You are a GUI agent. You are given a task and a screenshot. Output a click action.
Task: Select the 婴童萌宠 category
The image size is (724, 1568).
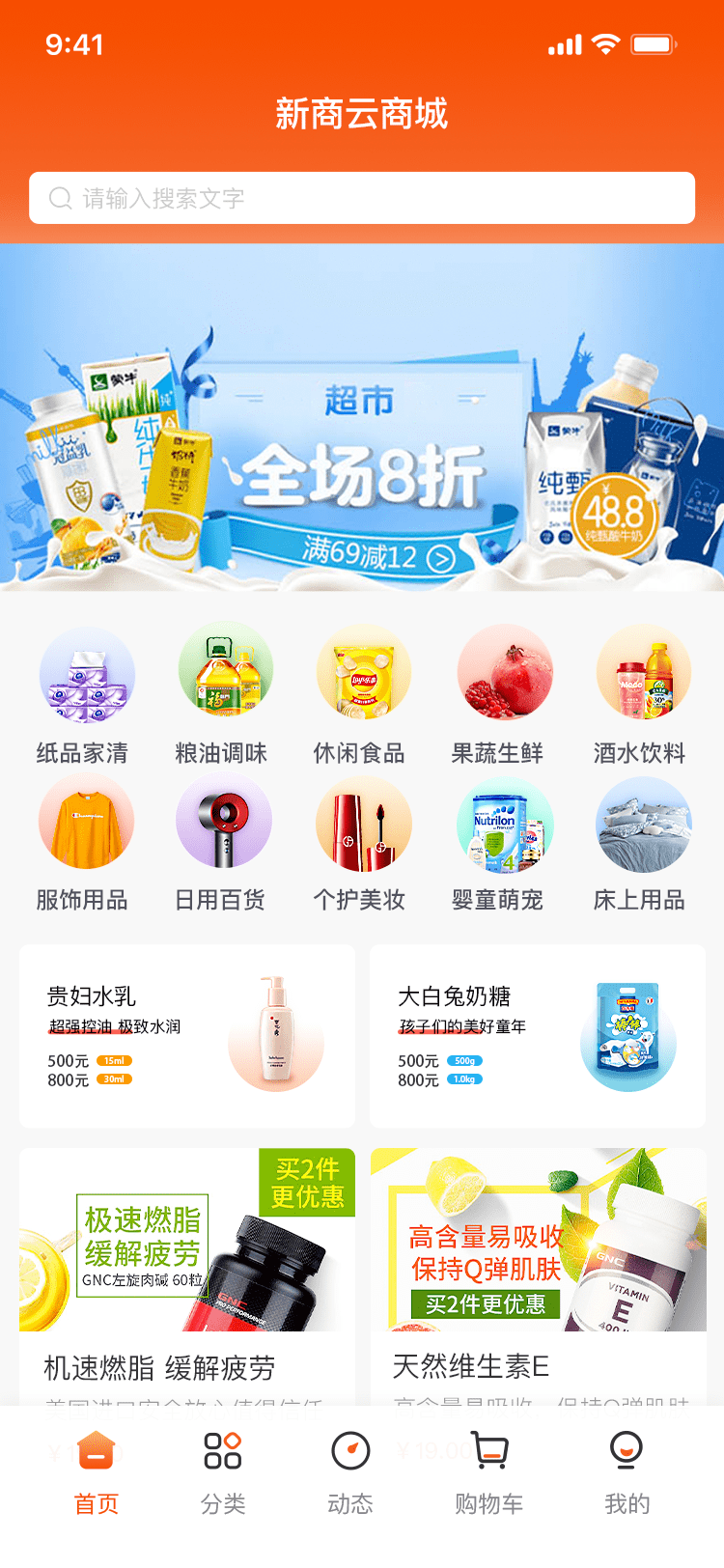[500, 842]
